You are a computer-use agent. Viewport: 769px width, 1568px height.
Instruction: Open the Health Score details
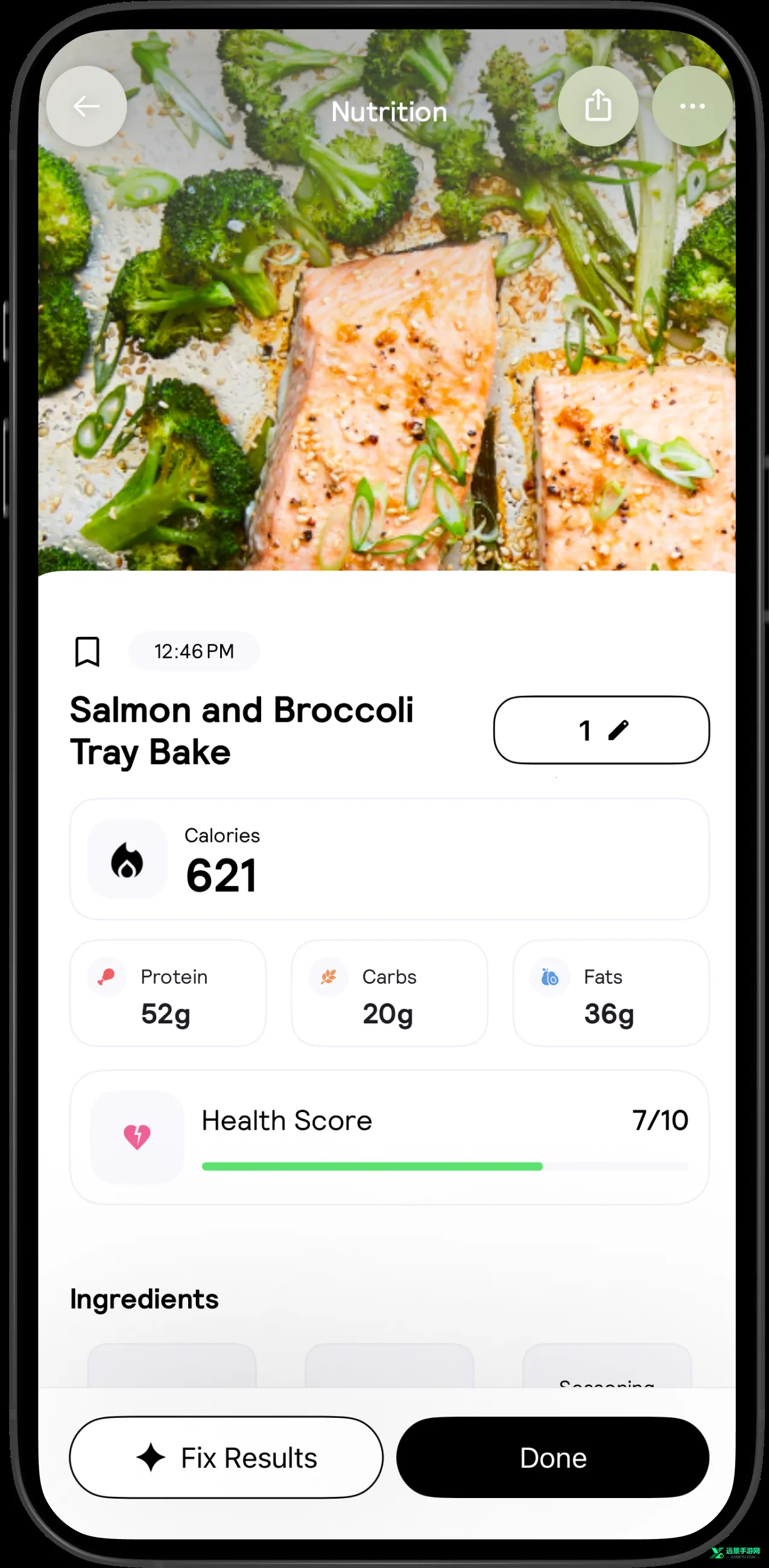pos(388,1136)
